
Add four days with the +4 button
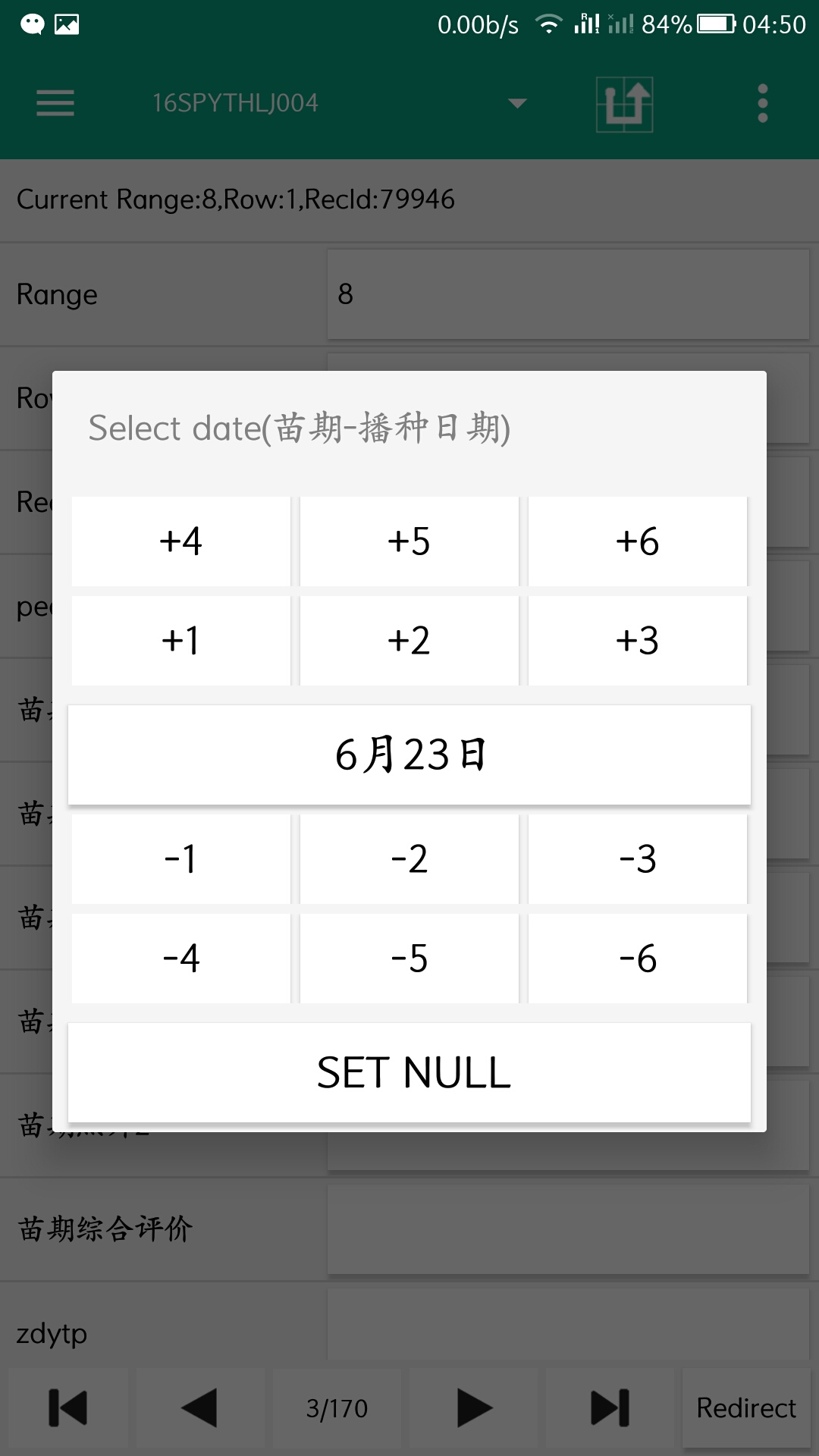point(181,541)
